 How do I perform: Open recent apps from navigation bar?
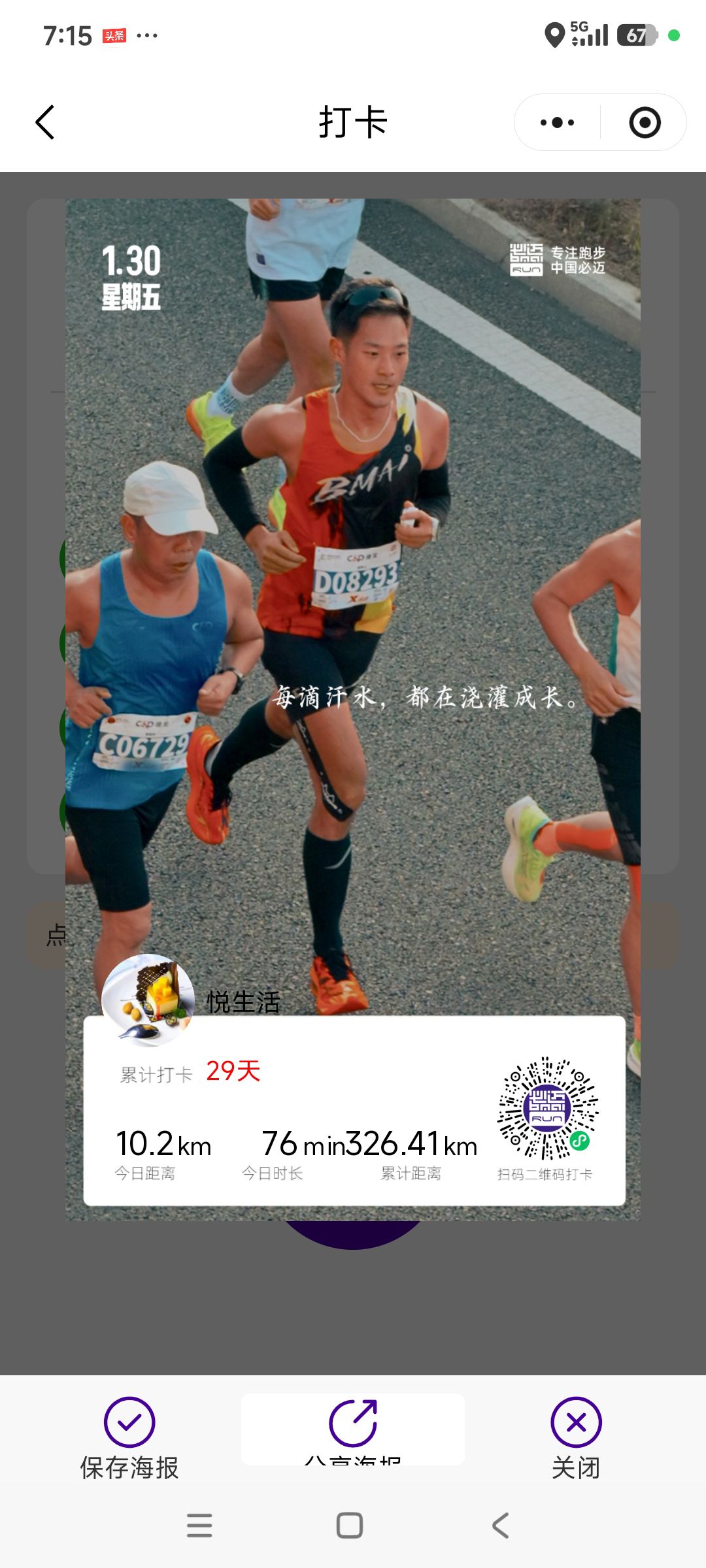(x=199, y=1526)
